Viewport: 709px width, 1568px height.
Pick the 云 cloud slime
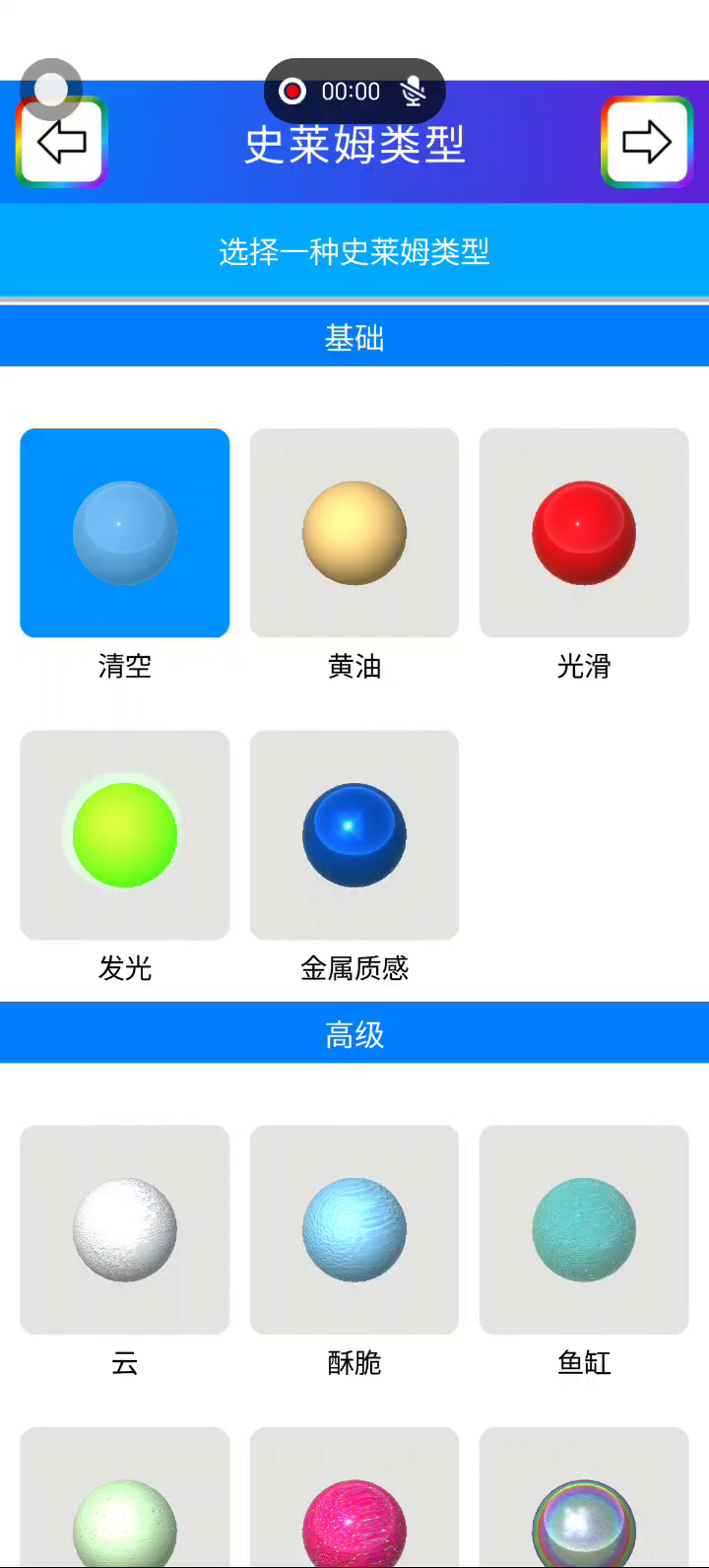point(125,1230)
